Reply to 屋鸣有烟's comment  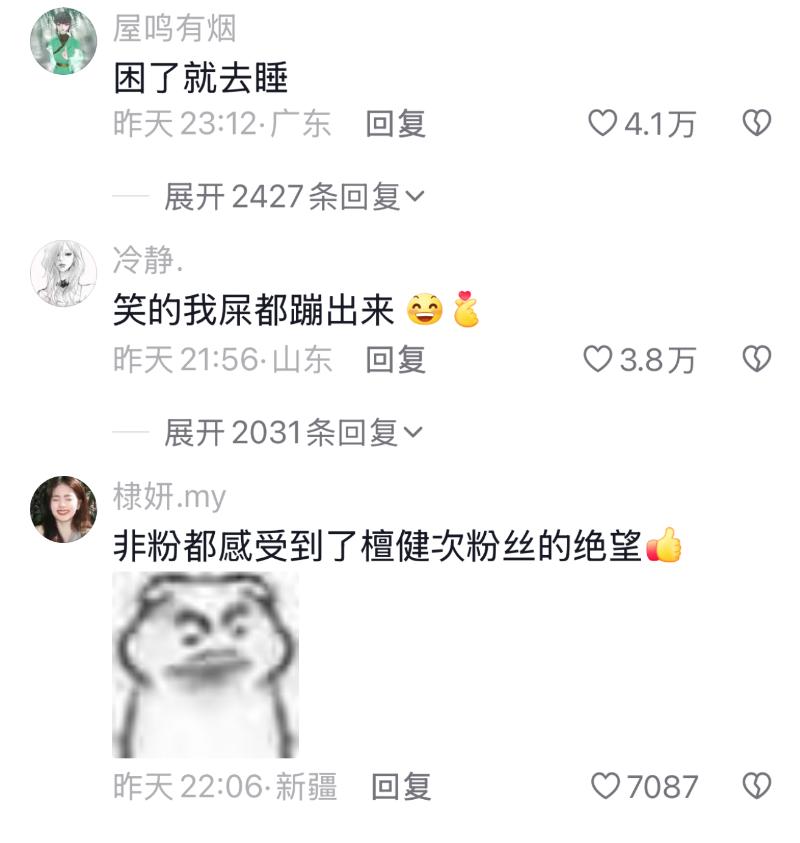coord(396,124)
